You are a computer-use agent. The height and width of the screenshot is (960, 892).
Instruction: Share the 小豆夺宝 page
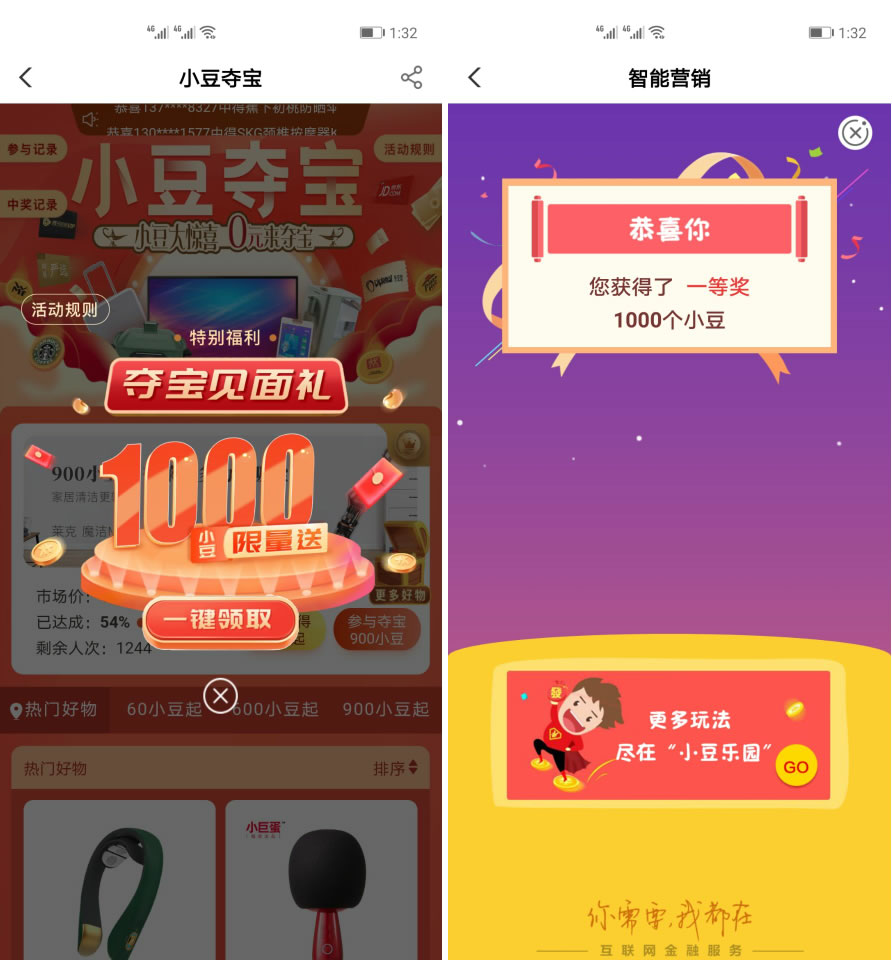pos(411,77)
